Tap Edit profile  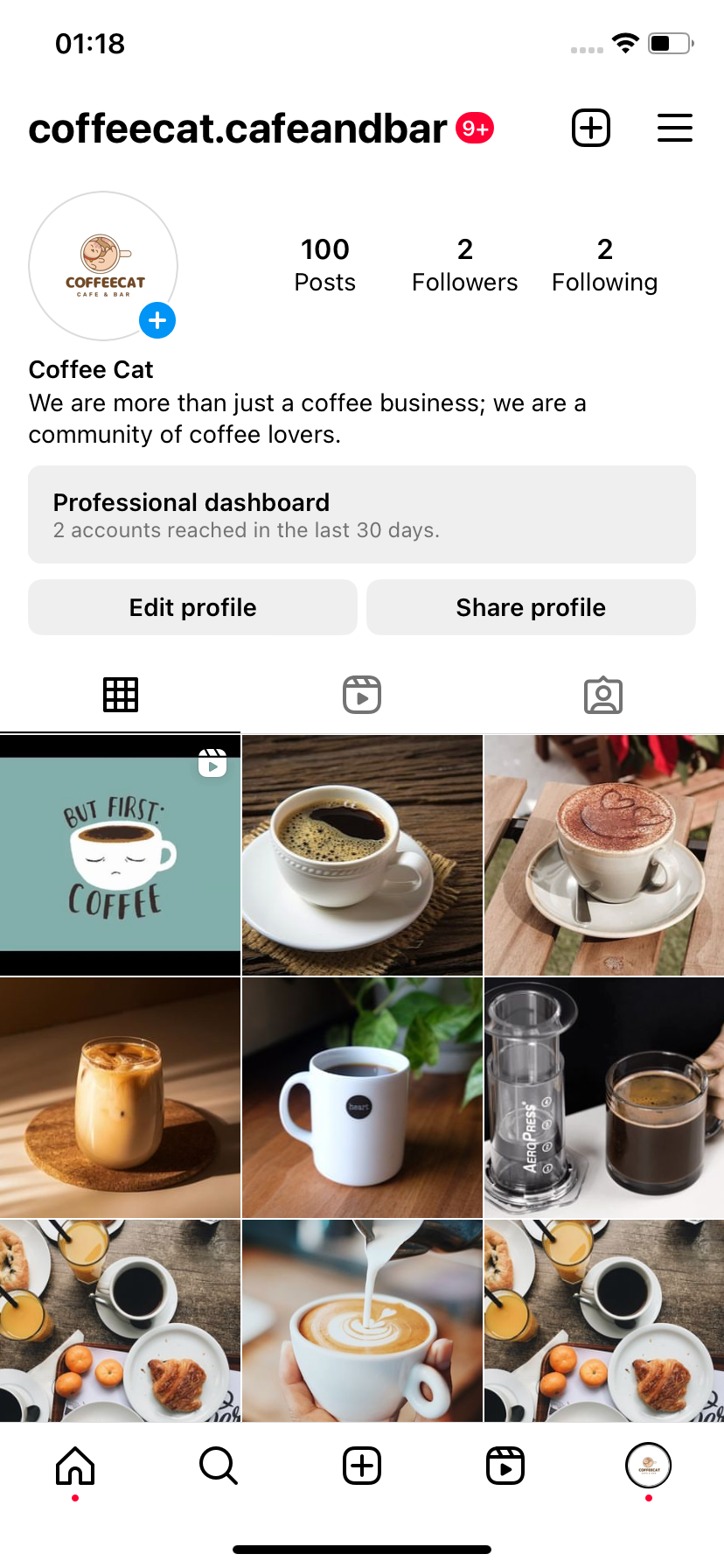[x=192, y=607]
